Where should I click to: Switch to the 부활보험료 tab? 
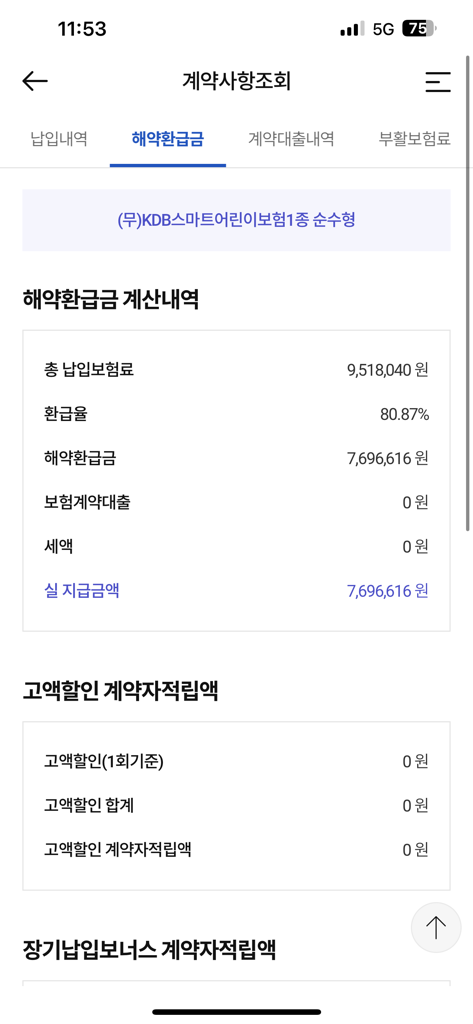point(415,139)
